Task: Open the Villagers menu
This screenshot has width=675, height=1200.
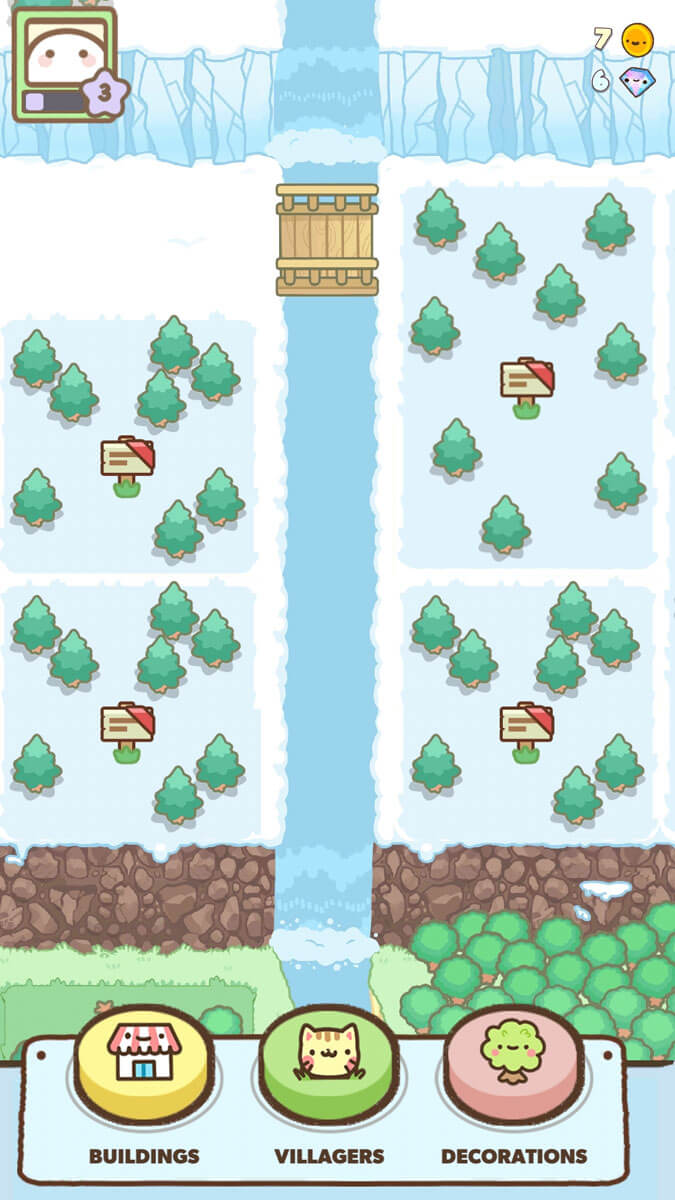Action: (x=329, y=1065)
